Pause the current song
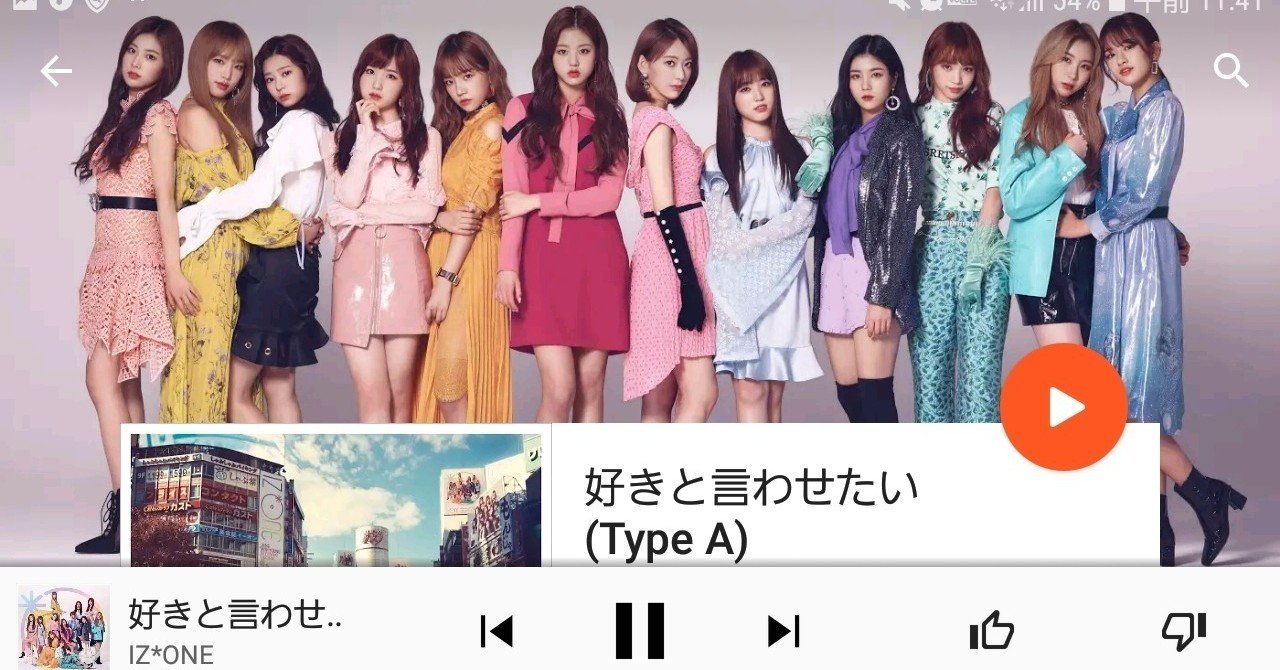 [x=640, y=631]
